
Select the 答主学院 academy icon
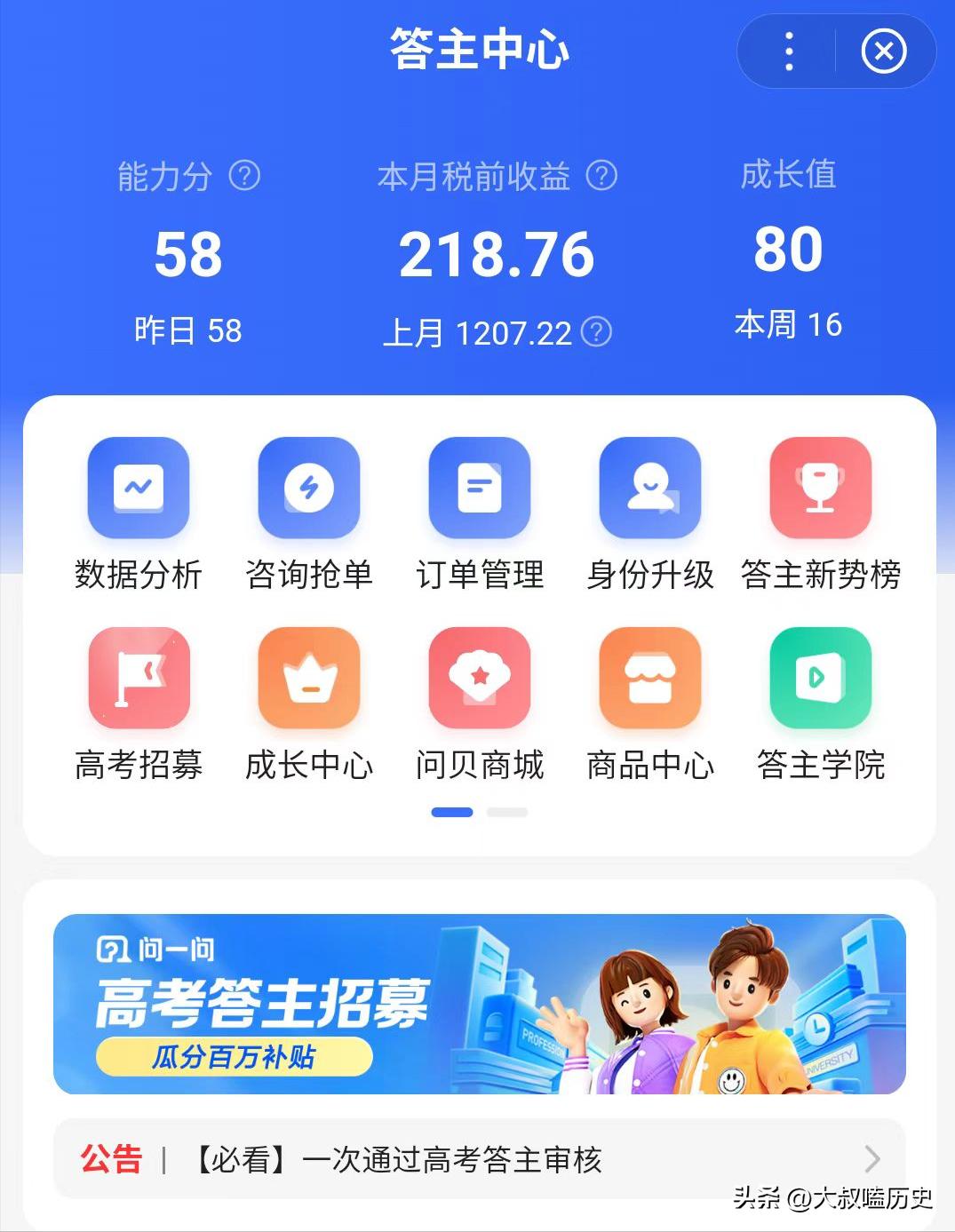click(820, 680)
